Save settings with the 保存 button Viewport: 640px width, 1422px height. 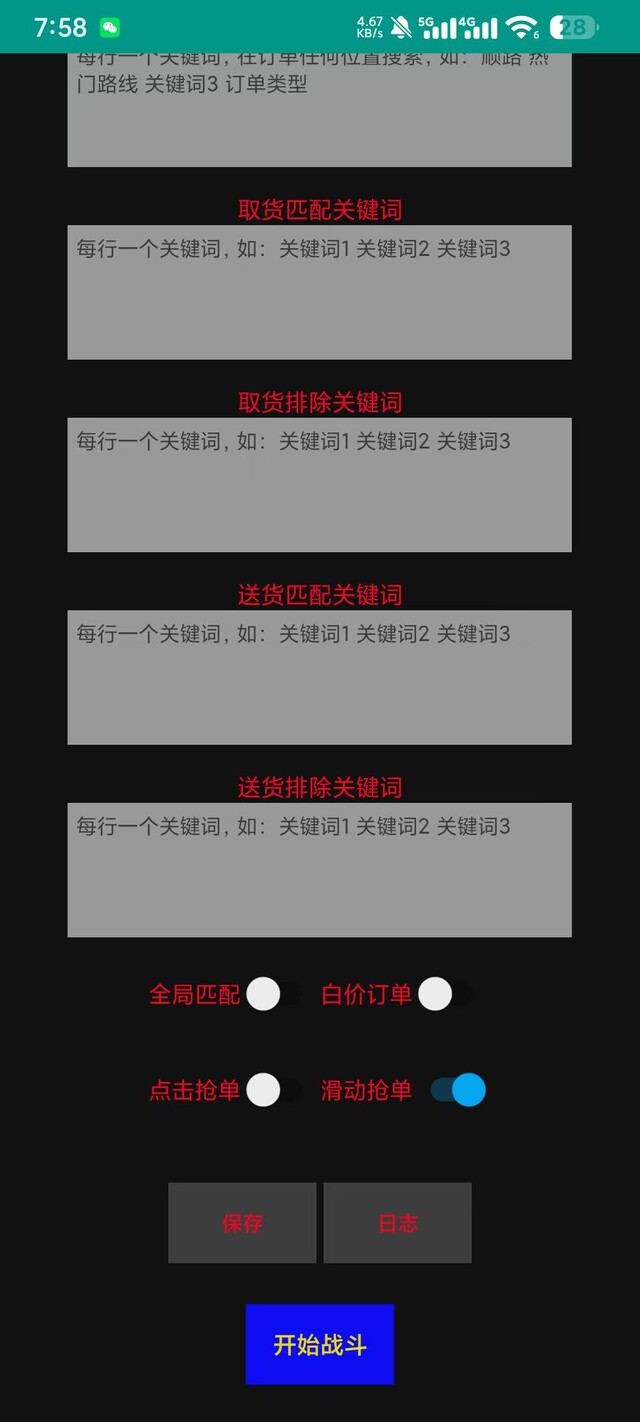(x=242, y=1223)
